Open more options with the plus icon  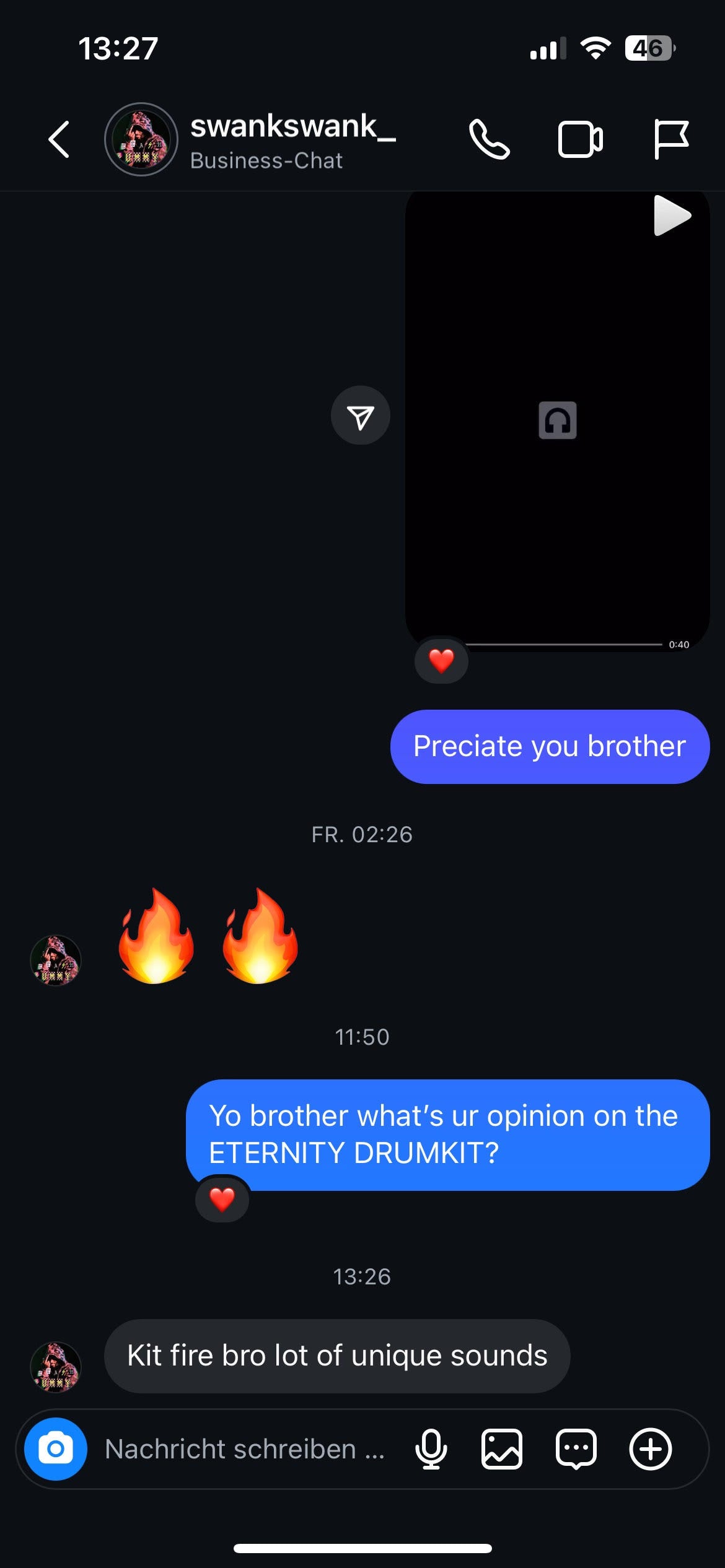650,1449
